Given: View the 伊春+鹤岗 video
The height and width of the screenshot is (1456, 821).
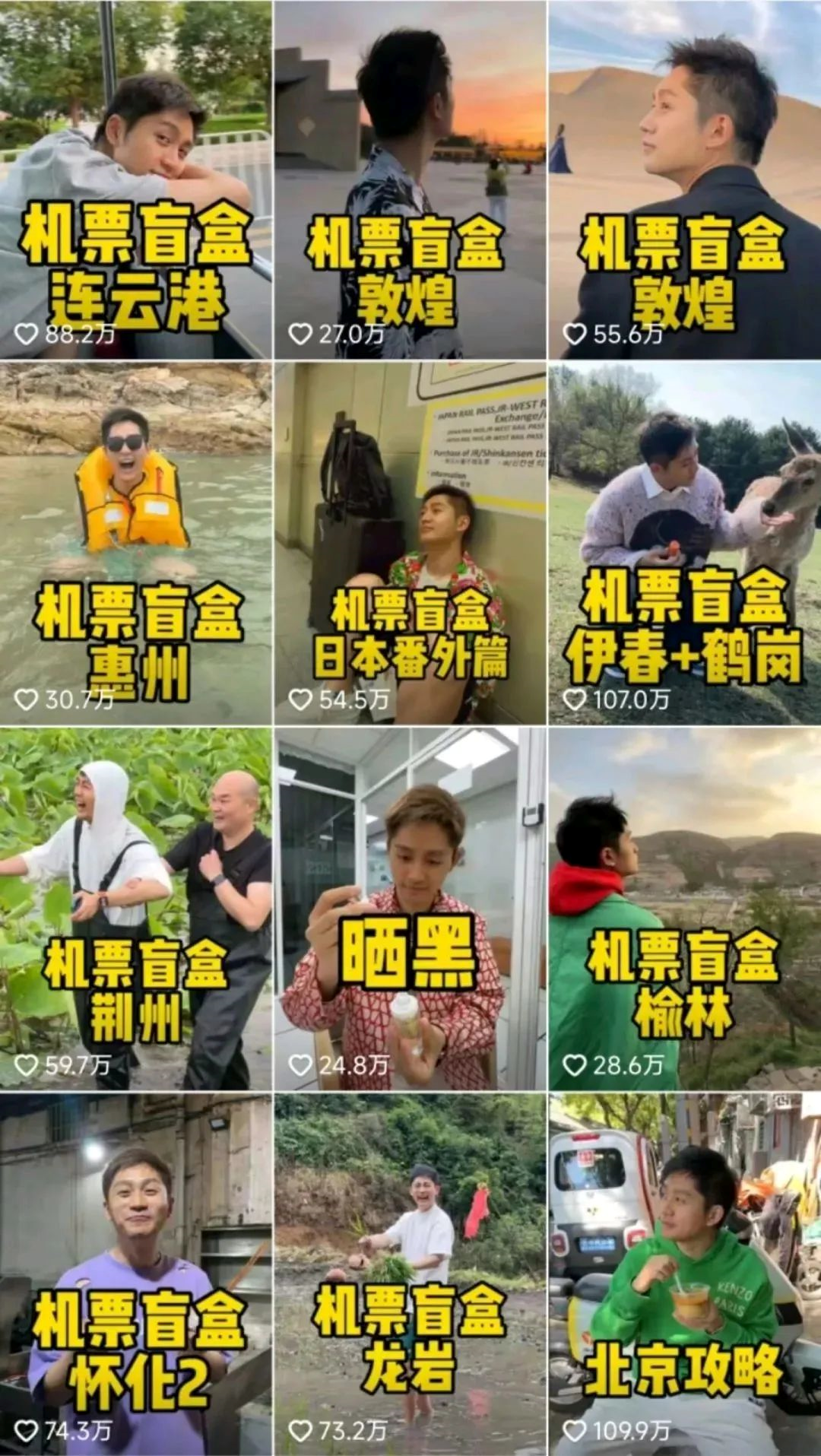Looking at the screenshot, I should point(684,543).
